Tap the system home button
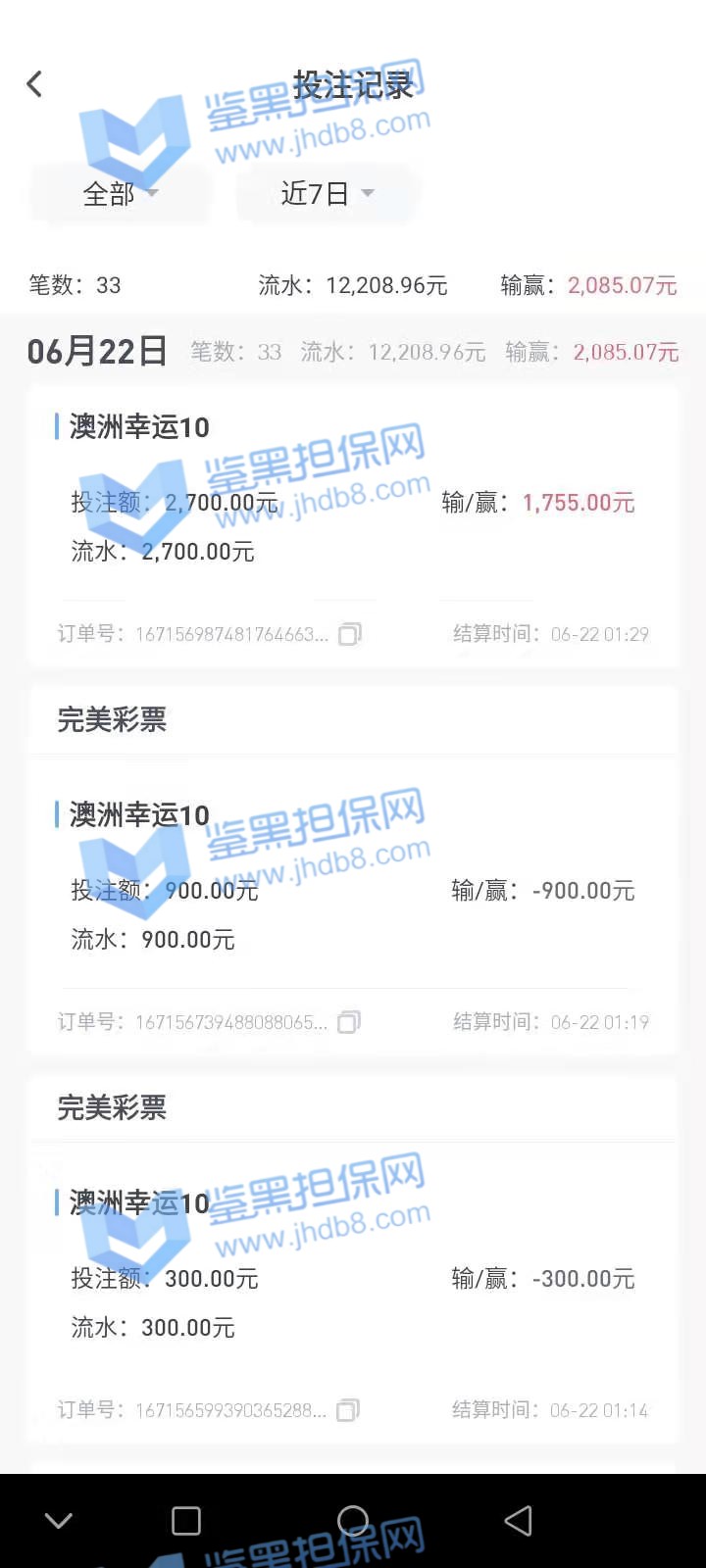 353,1520
